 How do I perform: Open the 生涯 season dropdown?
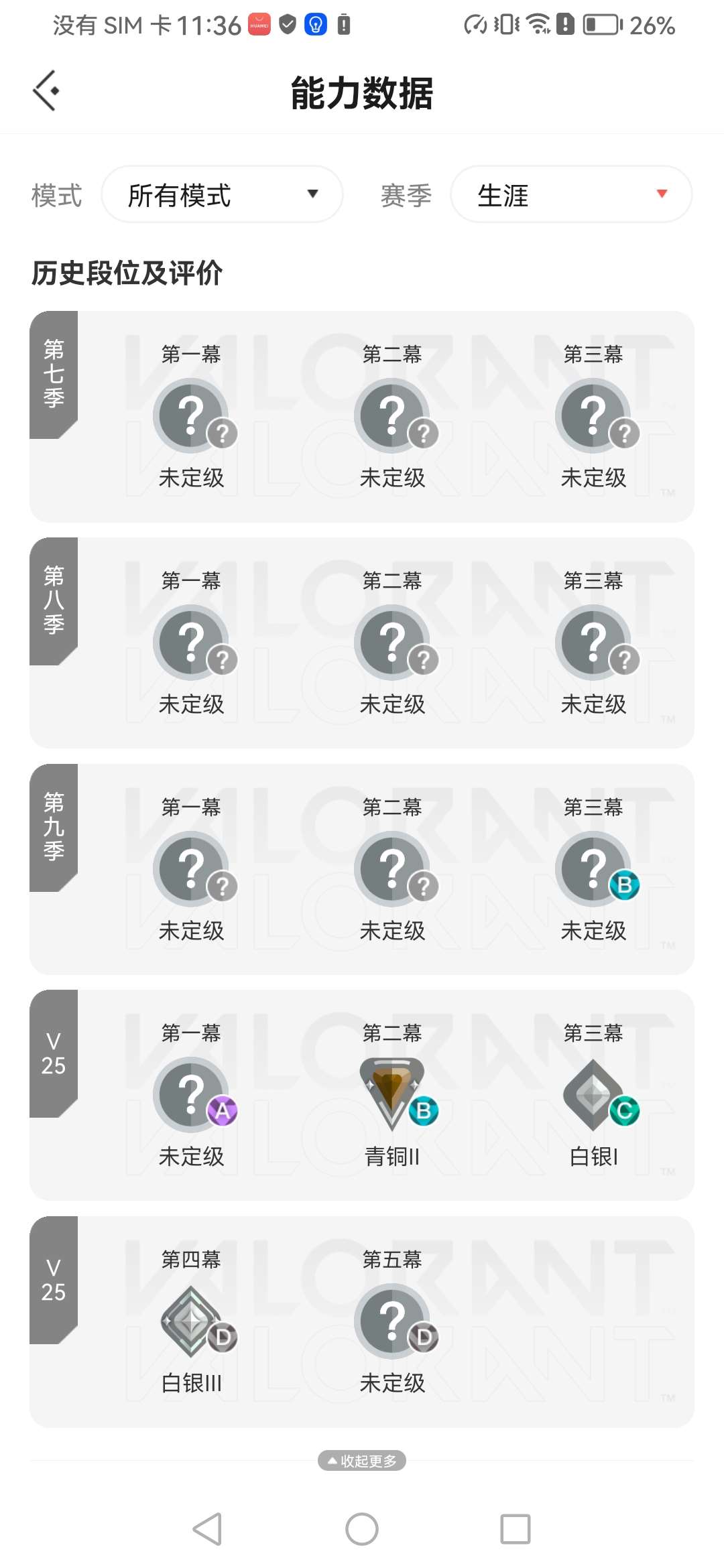pos(571,194)
